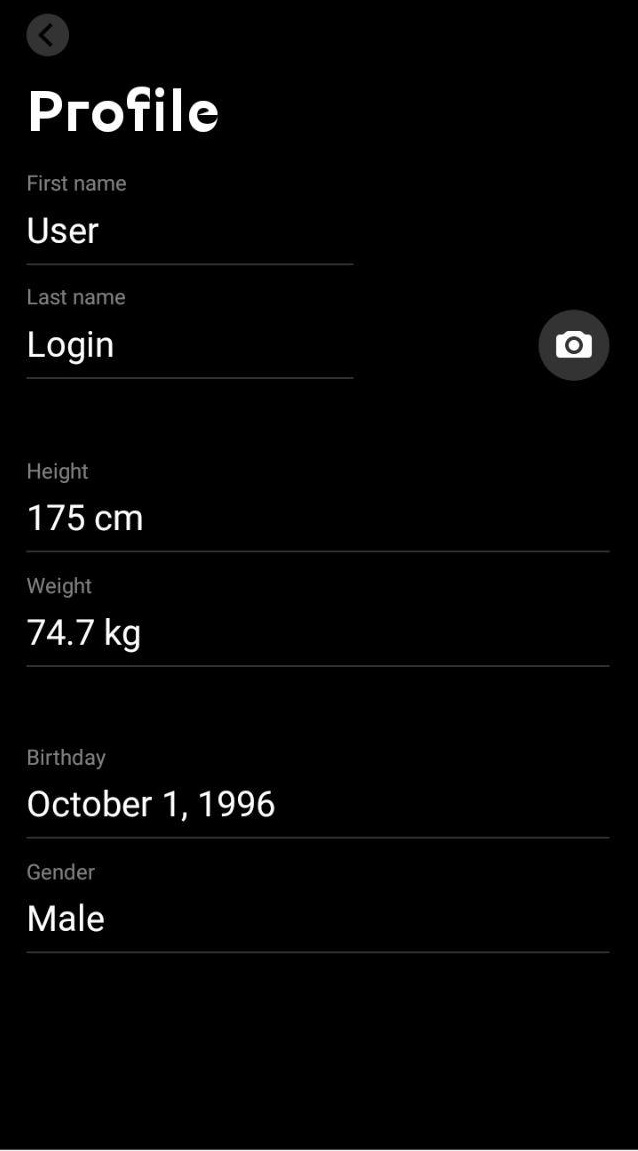Go back using the arrow icon
Screen dimensions: 638x1151
click(47, 36)
